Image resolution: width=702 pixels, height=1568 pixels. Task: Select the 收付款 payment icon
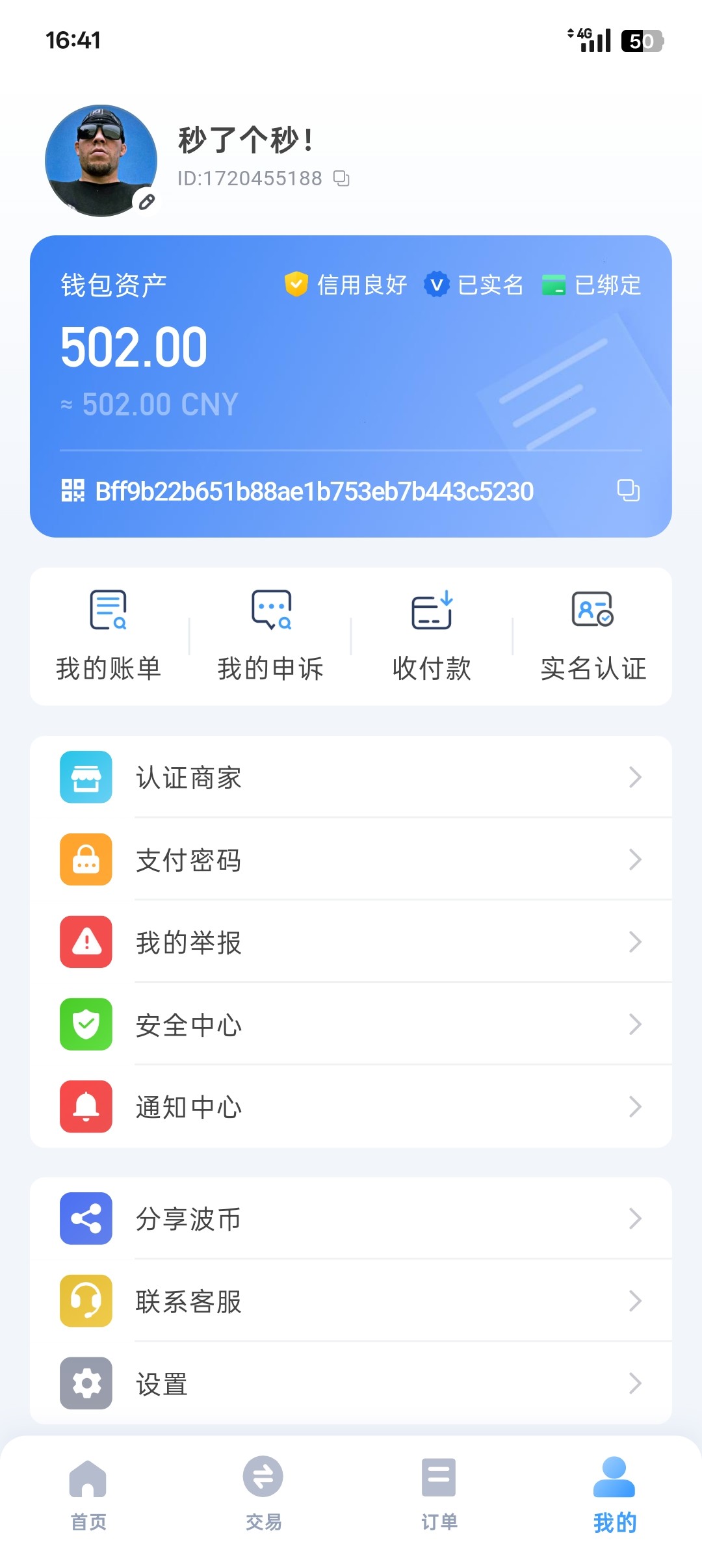(431, 611)
